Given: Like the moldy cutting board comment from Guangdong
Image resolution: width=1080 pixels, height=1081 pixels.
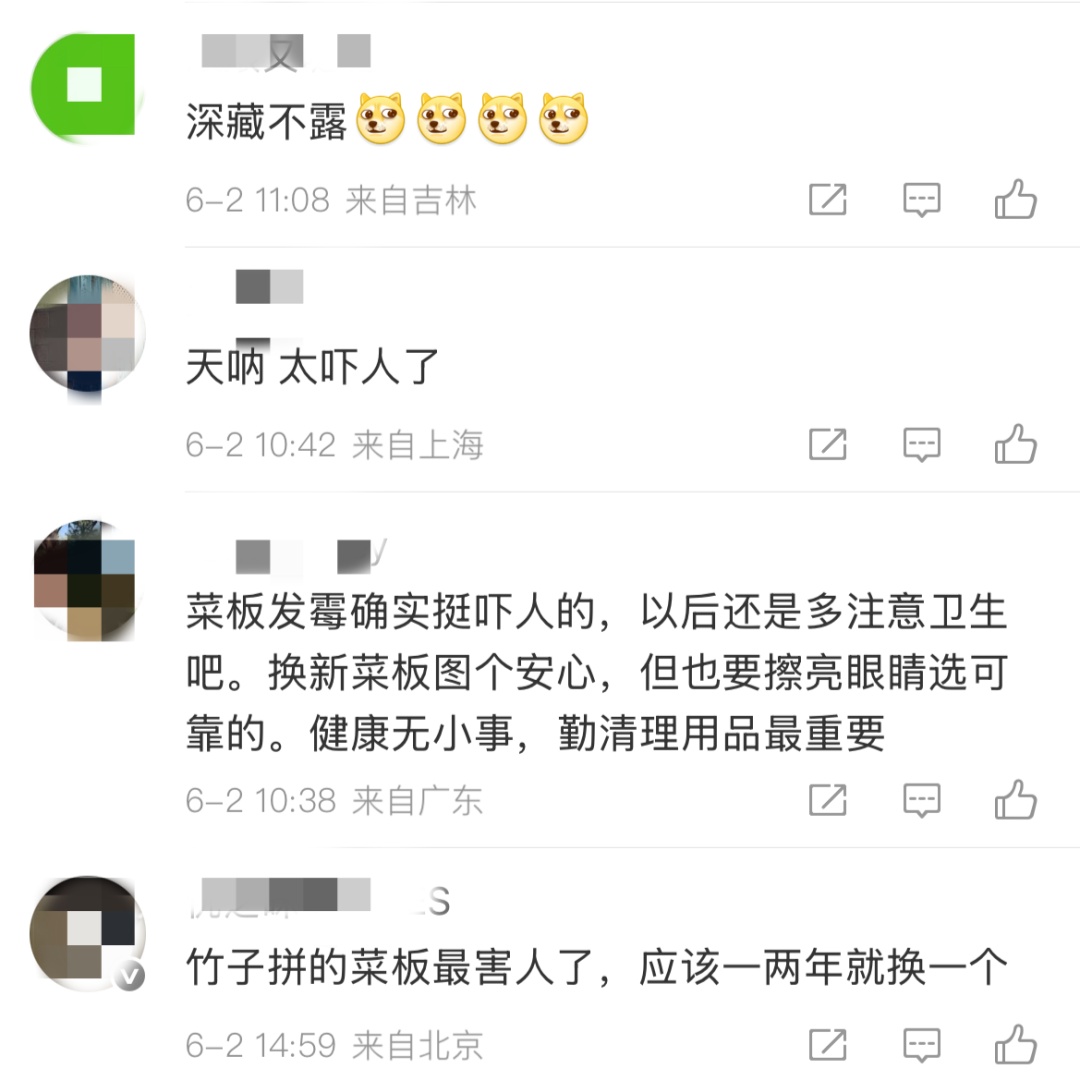Looking at the screenshot, I should tap(1015, 799).
